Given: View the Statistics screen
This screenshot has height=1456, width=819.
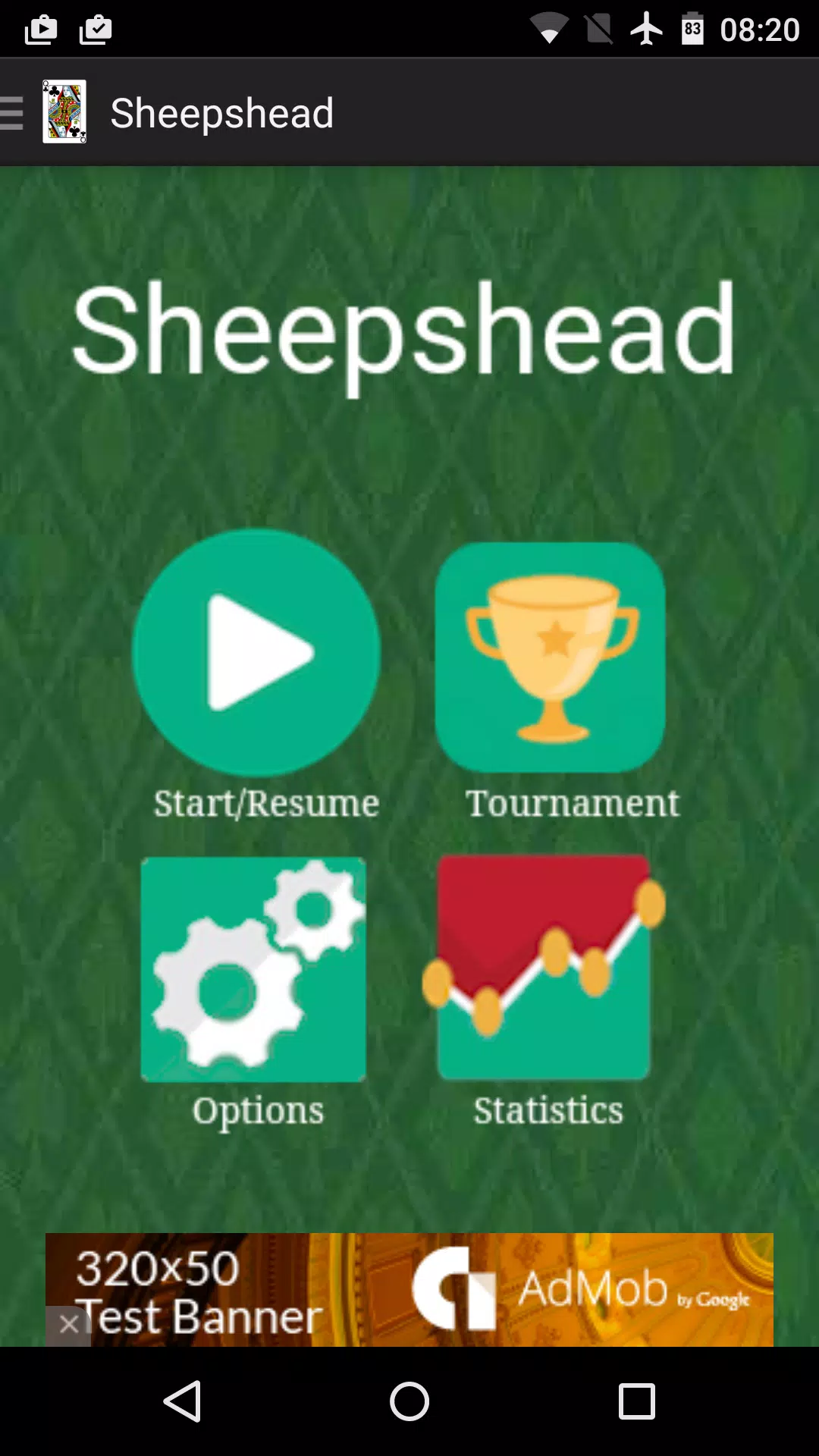Looking at the screenshot, I should click(544, 967).
